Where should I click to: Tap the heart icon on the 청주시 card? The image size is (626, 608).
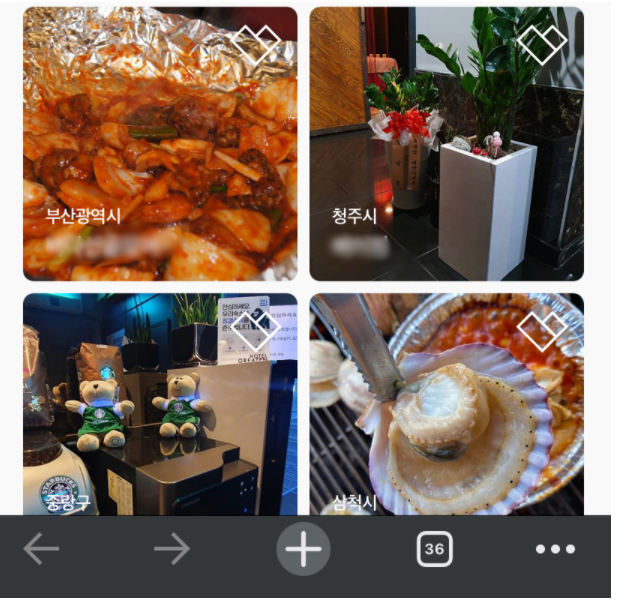(x=541, y=46)
